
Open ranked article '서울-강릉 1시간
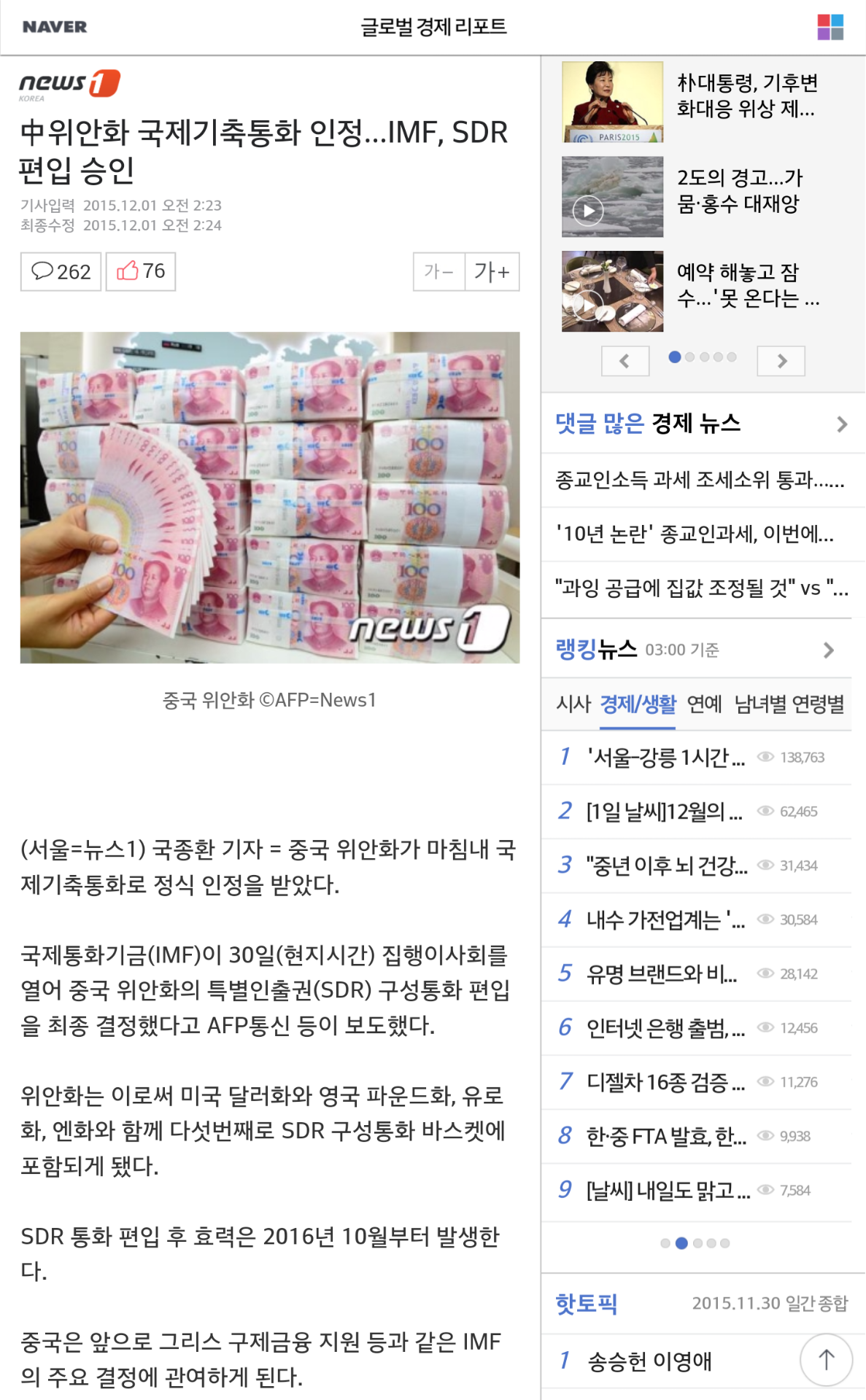click(665, 758)
